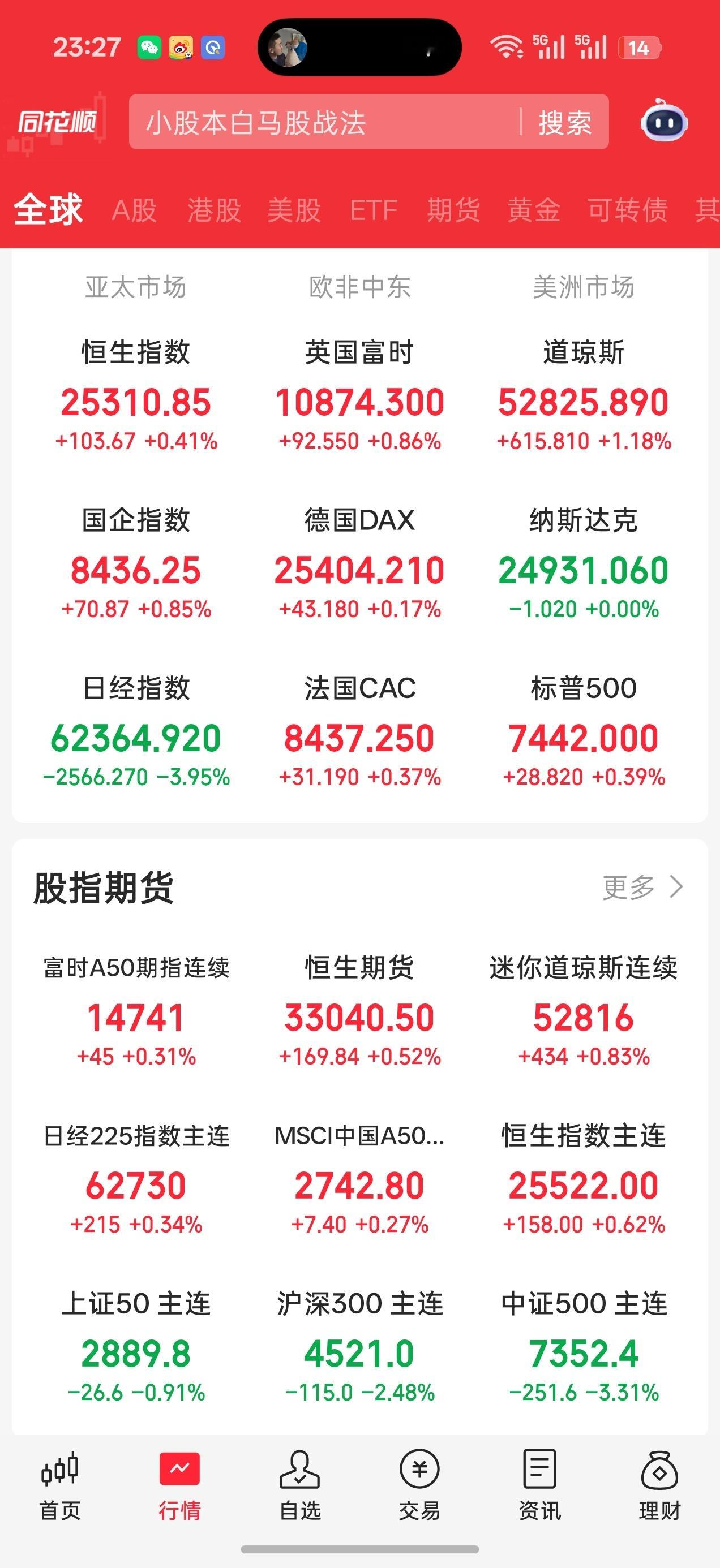Open the 恒生指数 index card
720x1568 pixels.
click(136, 394)
